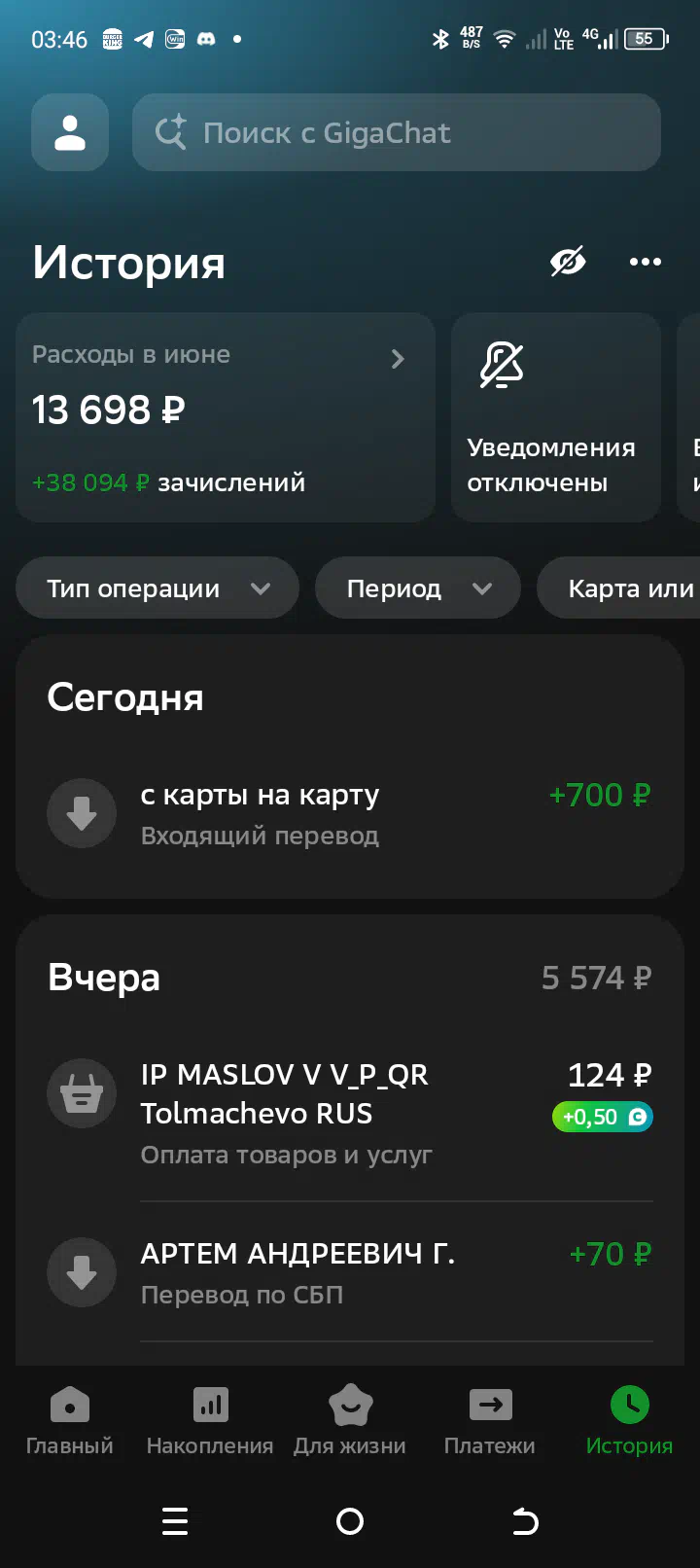
Task: Tap the system back button
Action: pyautogui.click(x=525, y=1520)
